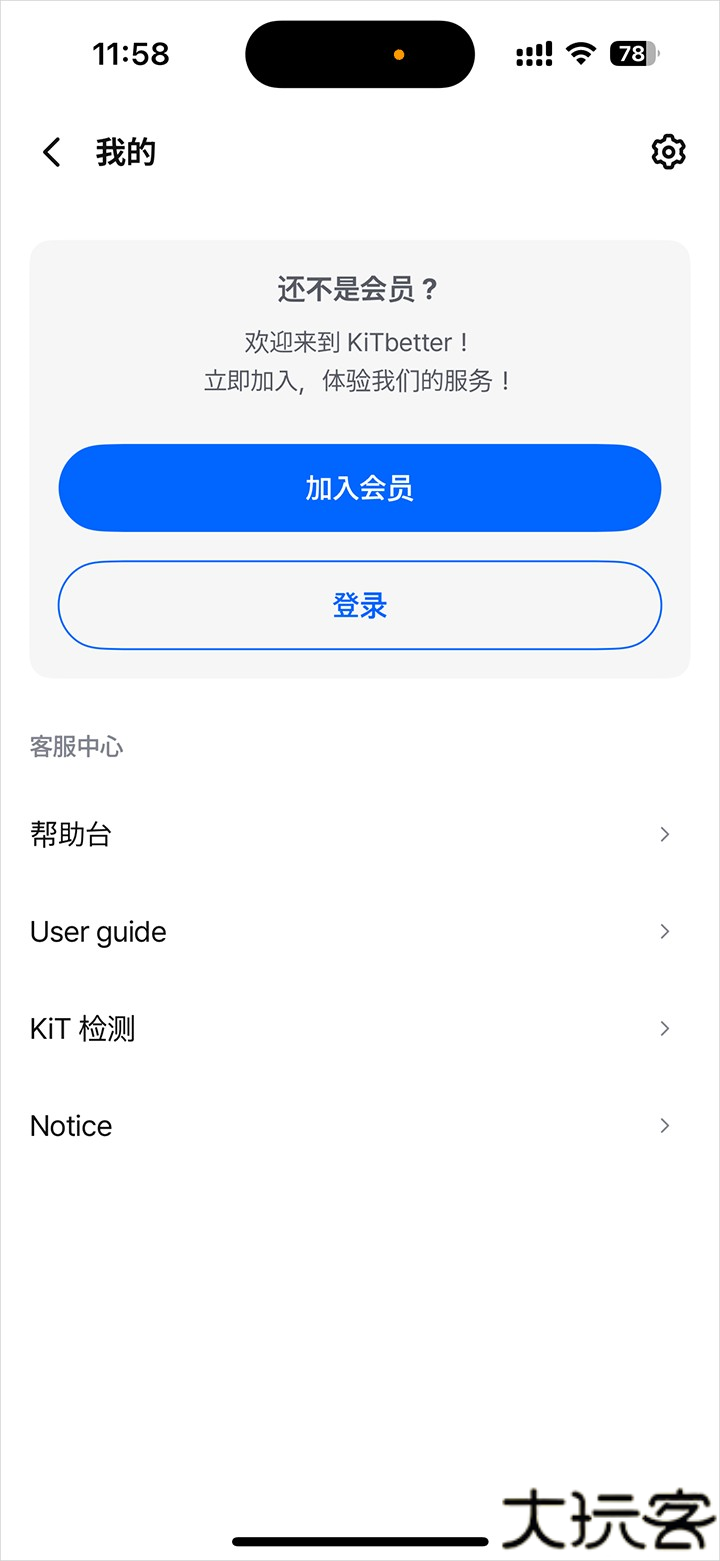Viewport: 720px width, 1561px height.
Task: Select the 客服中心 section header
Action: 75,746
